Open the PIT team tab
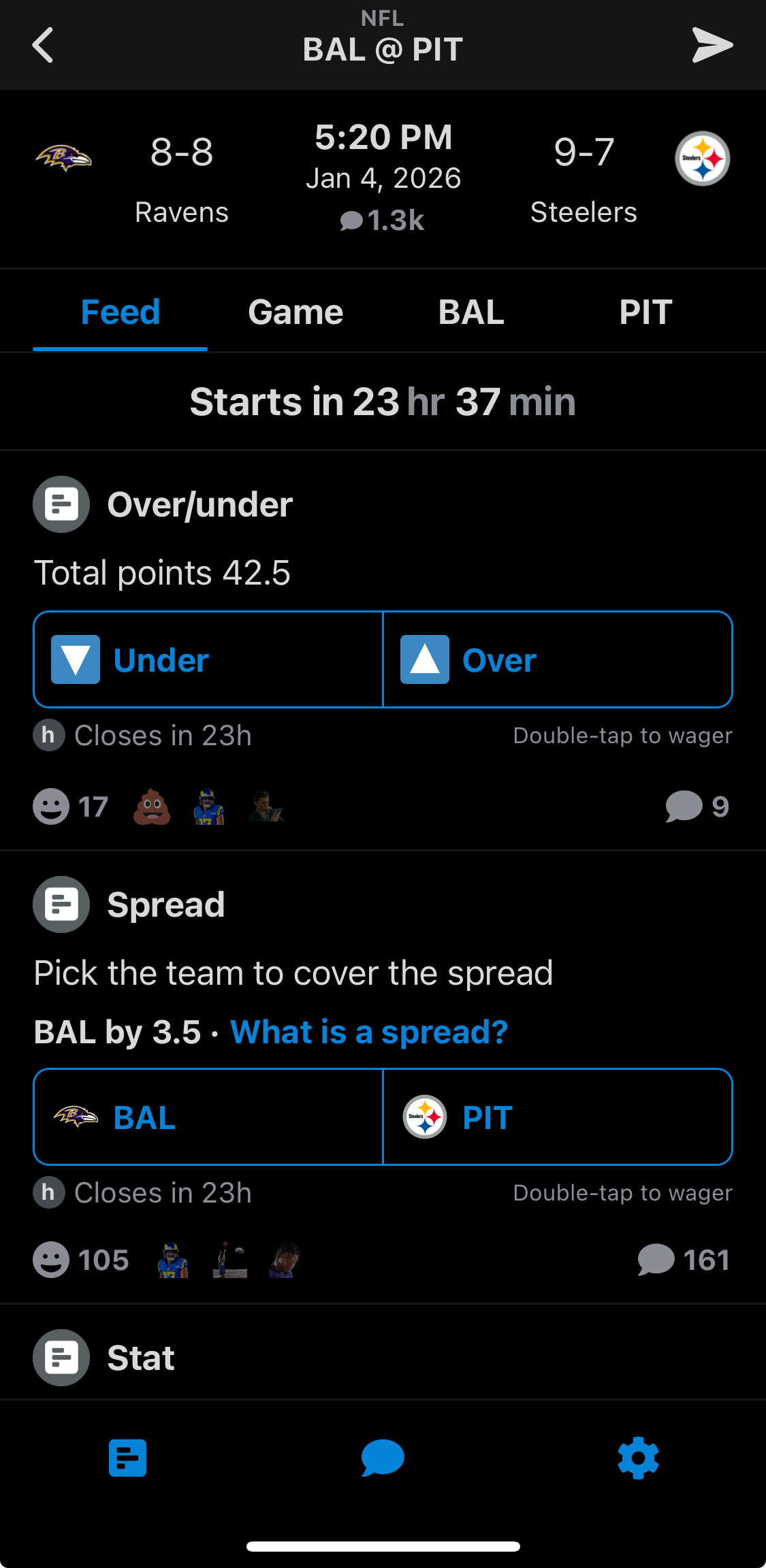The height and width of the screenshot is (1568, 766). 645,312
